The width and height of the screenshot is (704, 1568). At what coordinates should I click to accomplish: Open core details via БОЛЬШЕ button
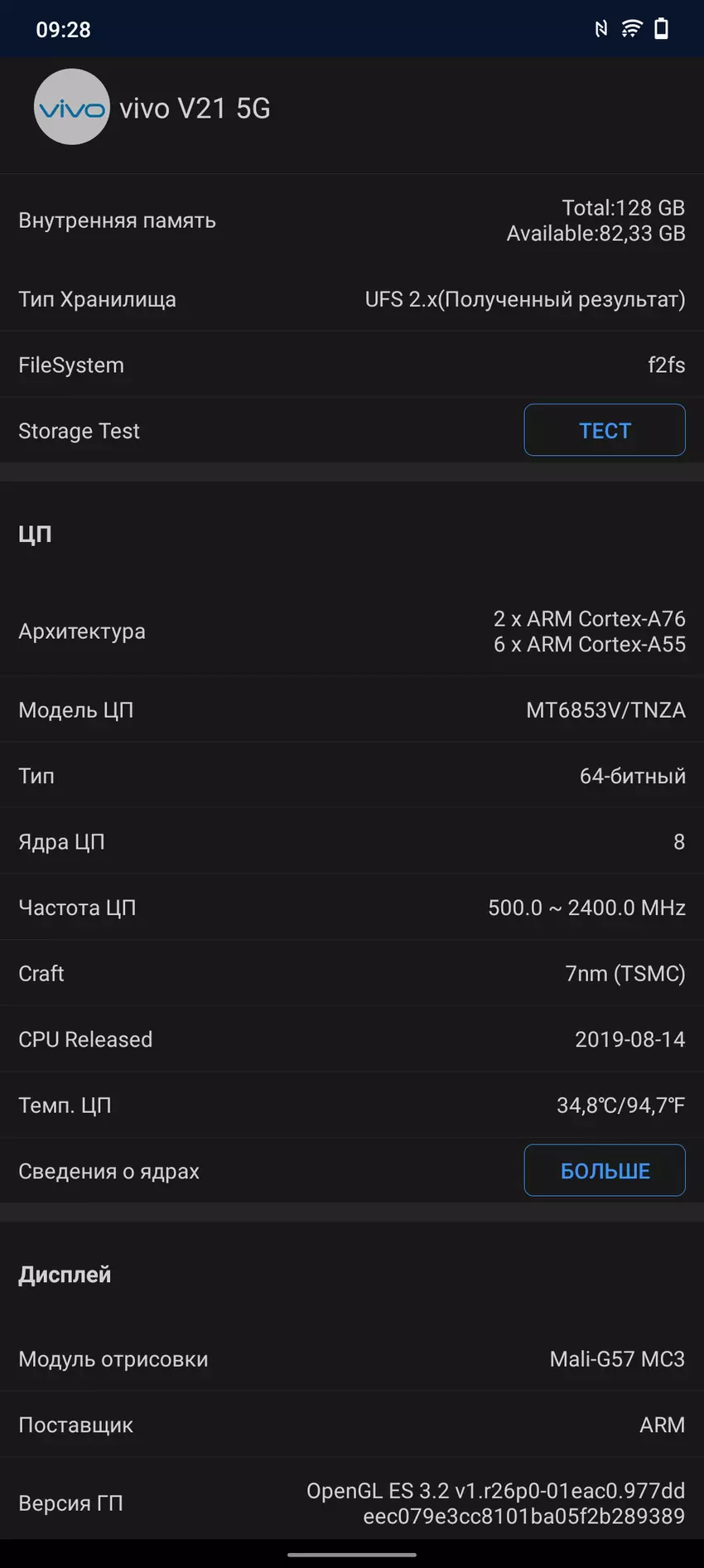point(605,1170)
